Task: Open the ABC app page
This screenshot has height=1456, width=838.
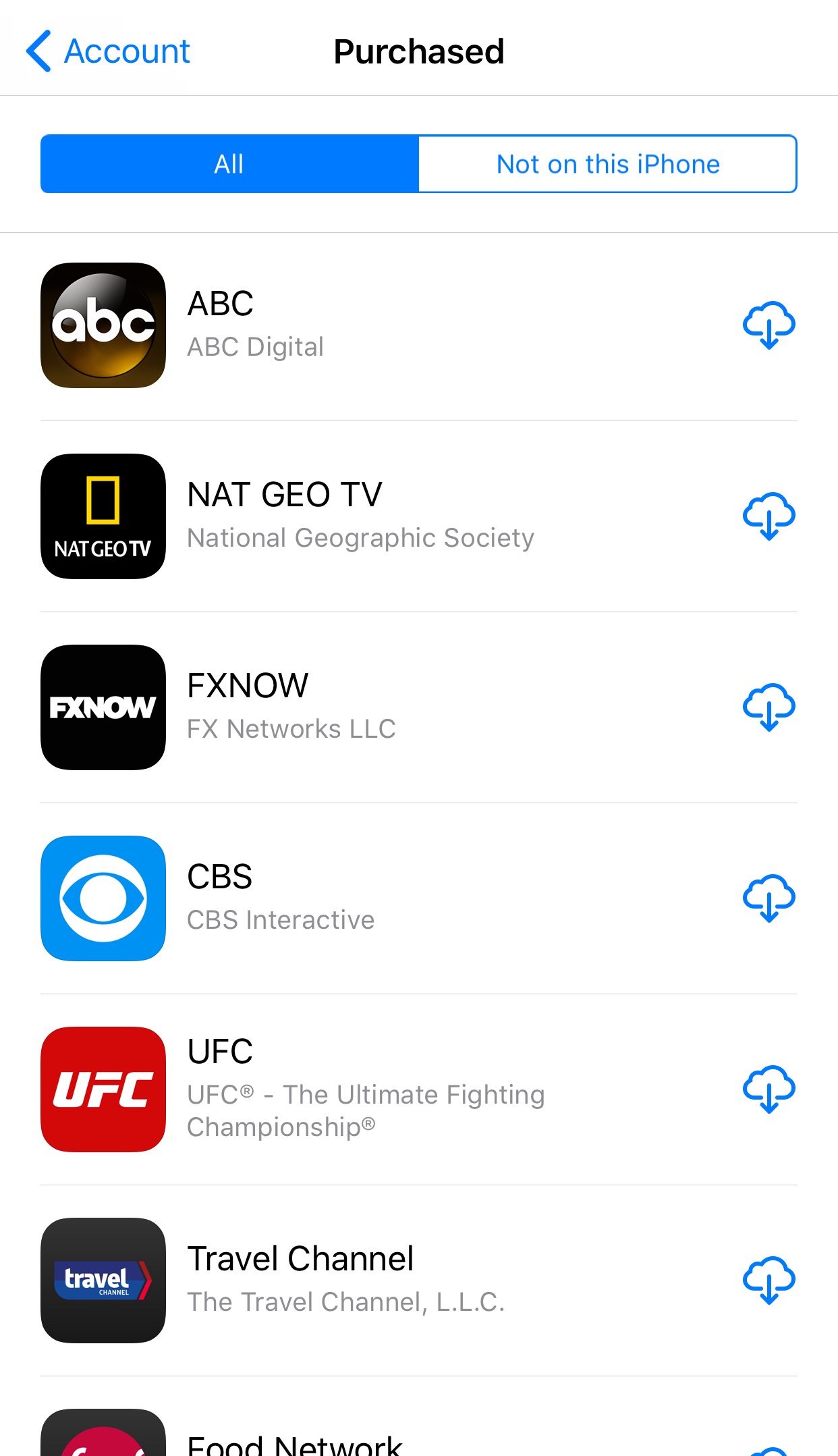Action: [337, 325]
